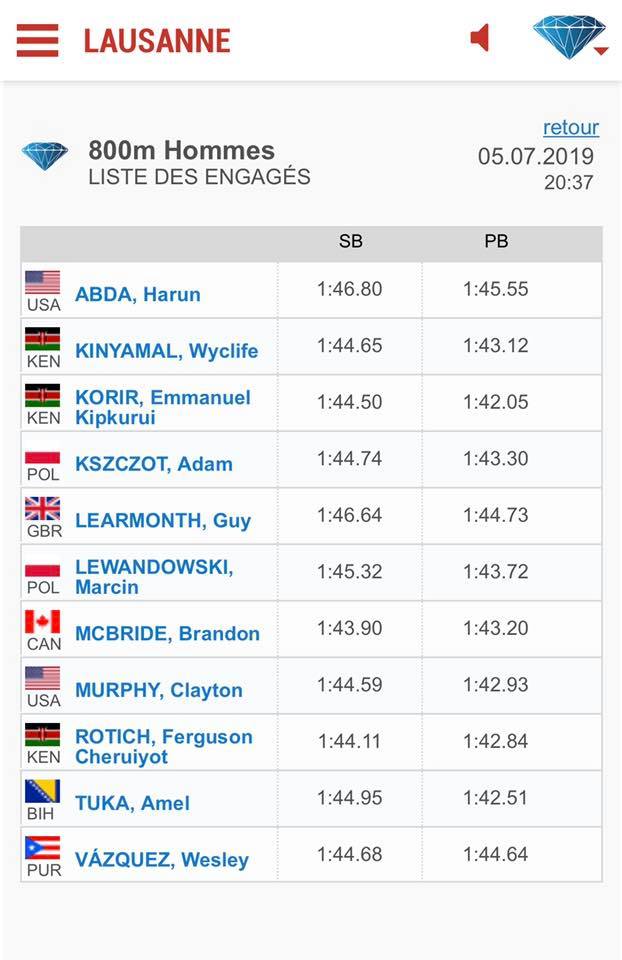Open athlete TUKA, Amel
Image resolution: width=622 pixels, height=960 pixels.
click(x=132, y=803)
